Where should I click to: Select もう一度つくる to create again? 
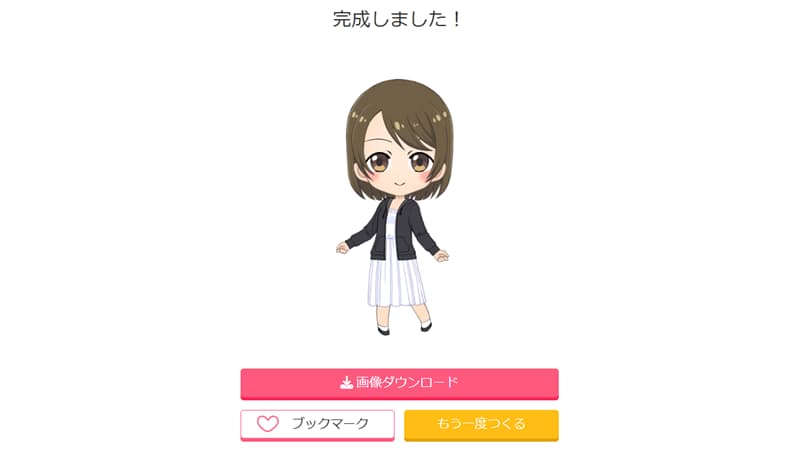[x=481, y=424]
